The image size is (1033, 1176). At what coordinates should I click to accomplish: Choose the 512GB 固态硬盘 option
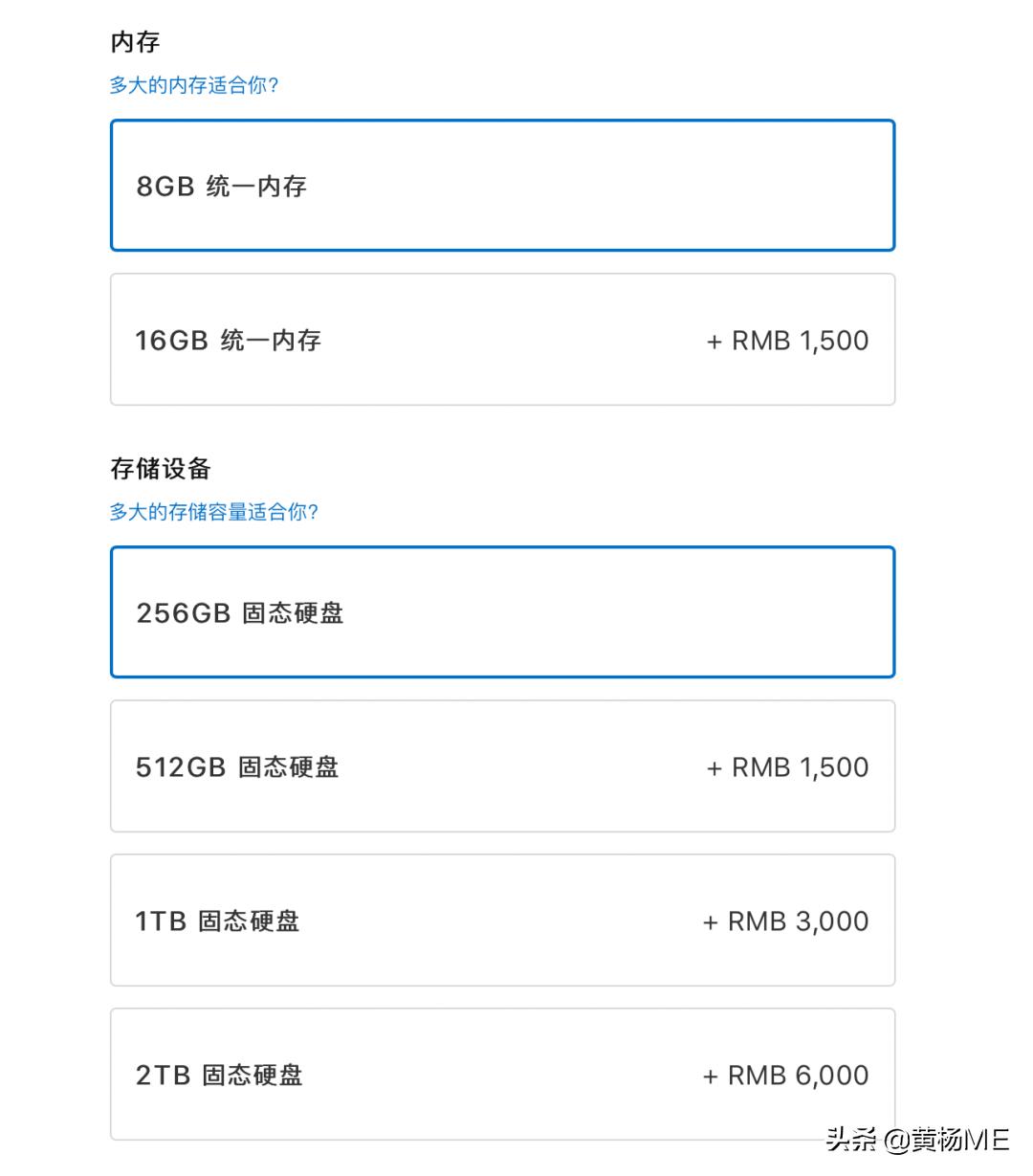[x=502, y=766]
